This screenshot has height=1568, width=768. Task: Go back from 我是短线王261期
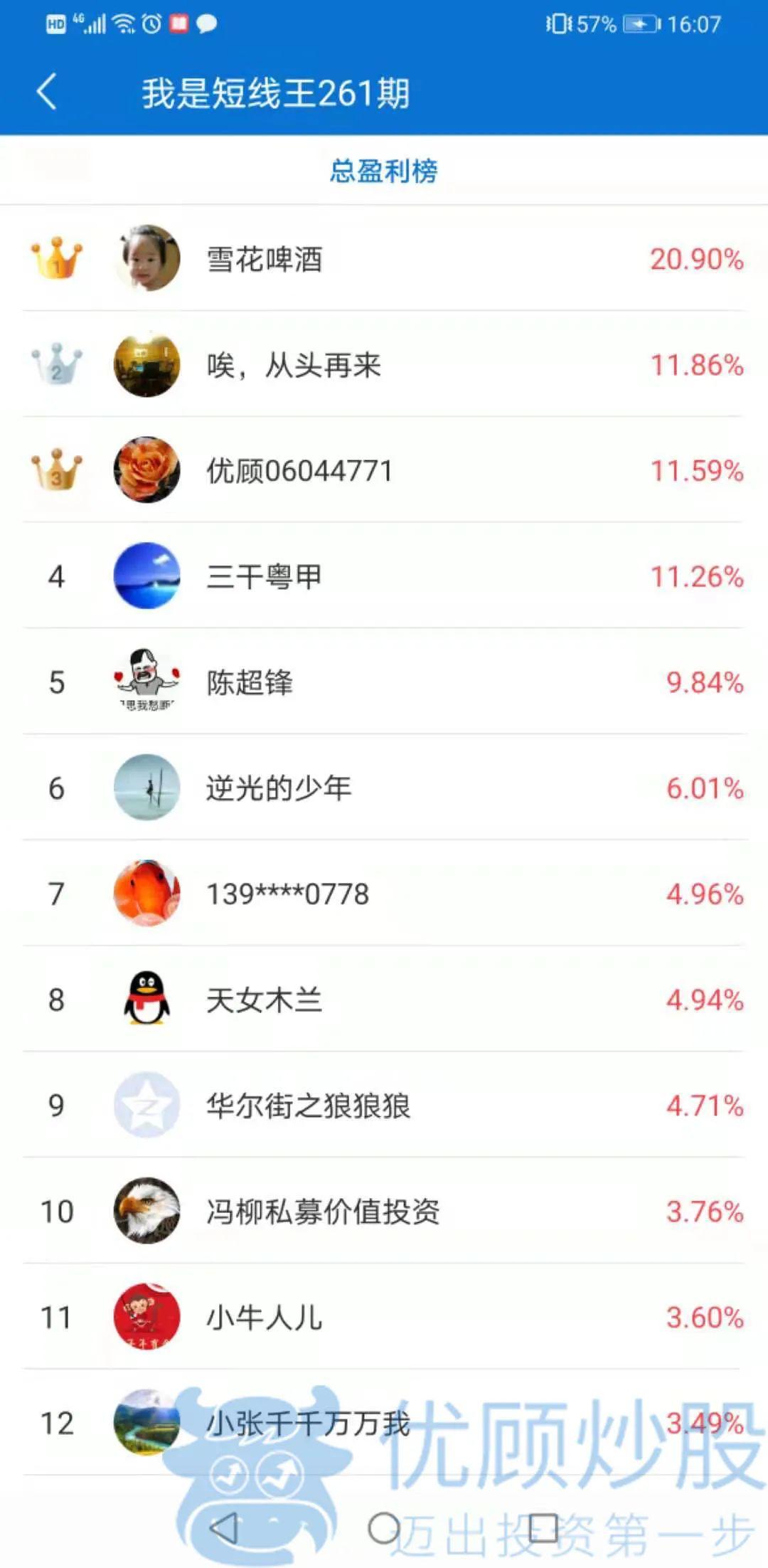47,92
